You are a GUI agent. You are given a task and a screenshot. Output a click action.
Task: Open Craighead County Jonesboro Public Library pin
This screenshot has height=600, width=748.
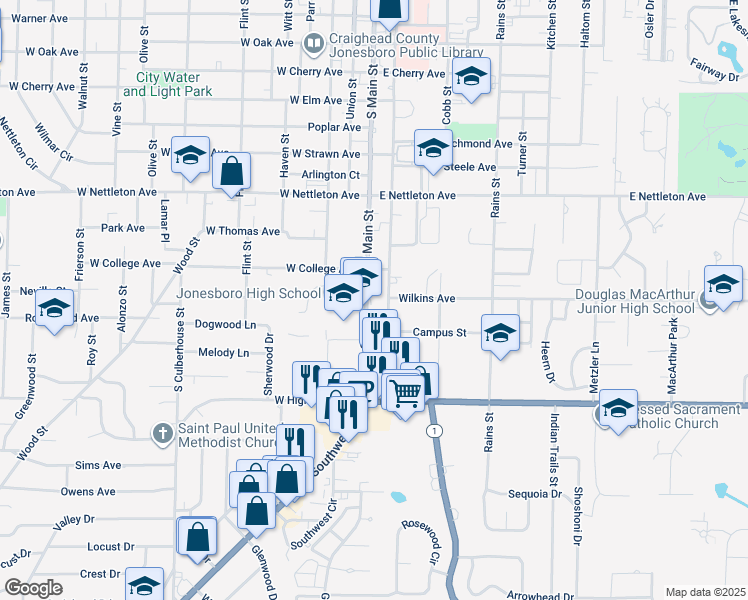(313, 43)
